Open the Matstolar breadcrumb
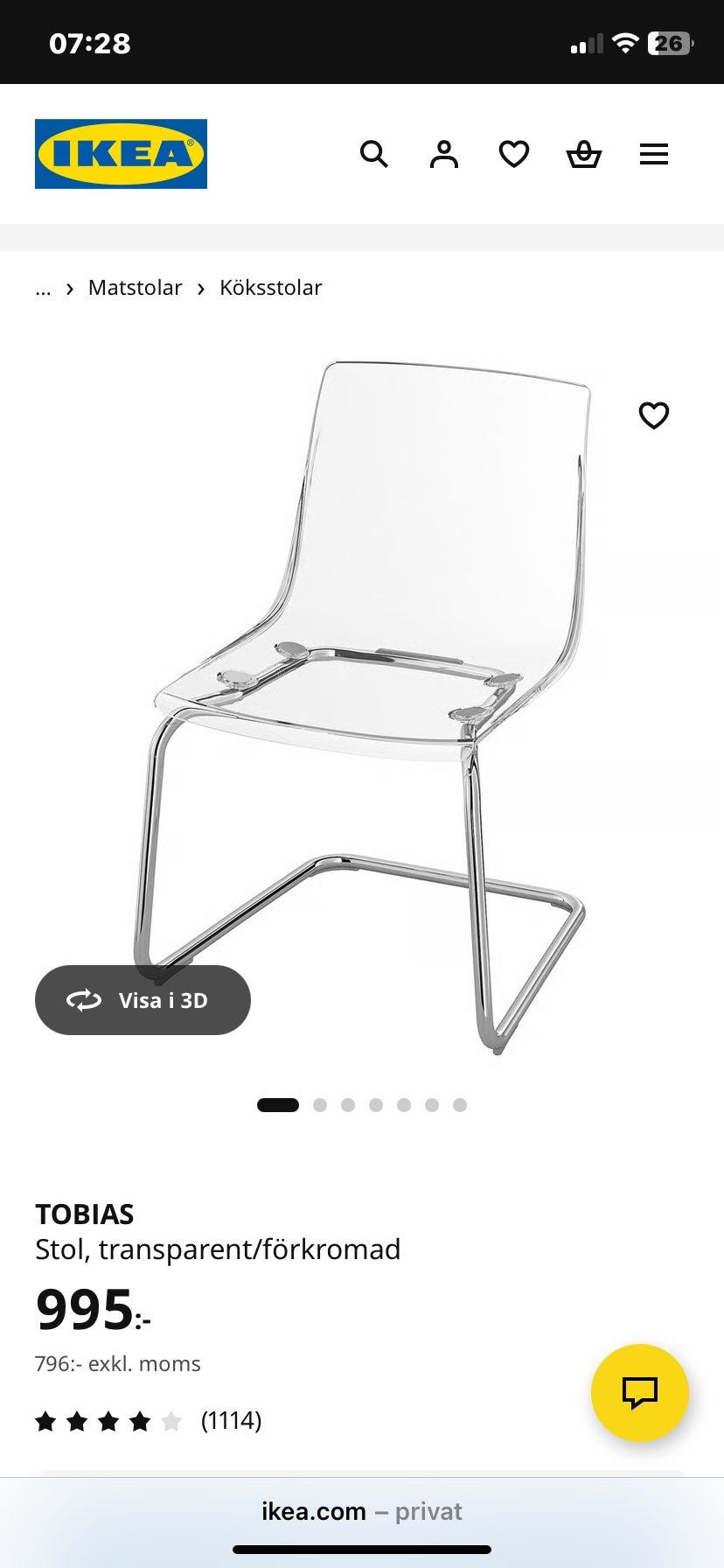 click(135, 288)
